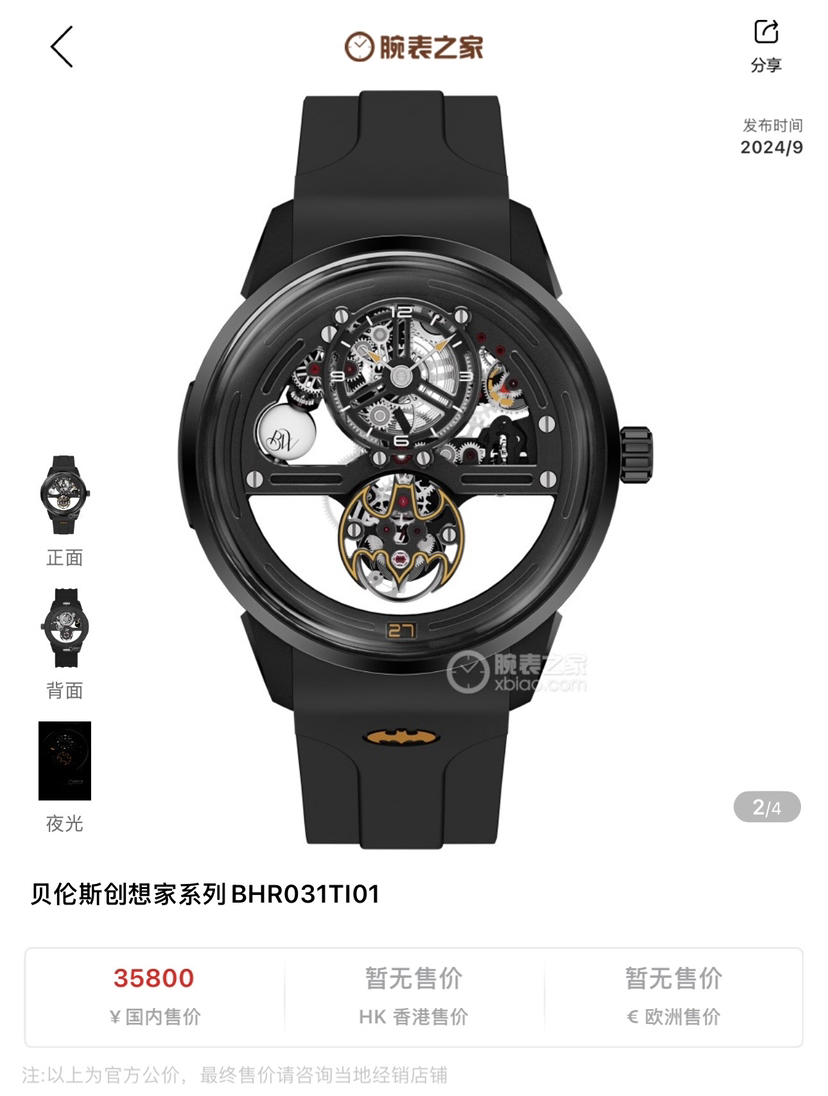Screen dimensions: 828x1096
Task: Select the 夜光 luminous view thumbnail
Action: click(x=65, y=761)
